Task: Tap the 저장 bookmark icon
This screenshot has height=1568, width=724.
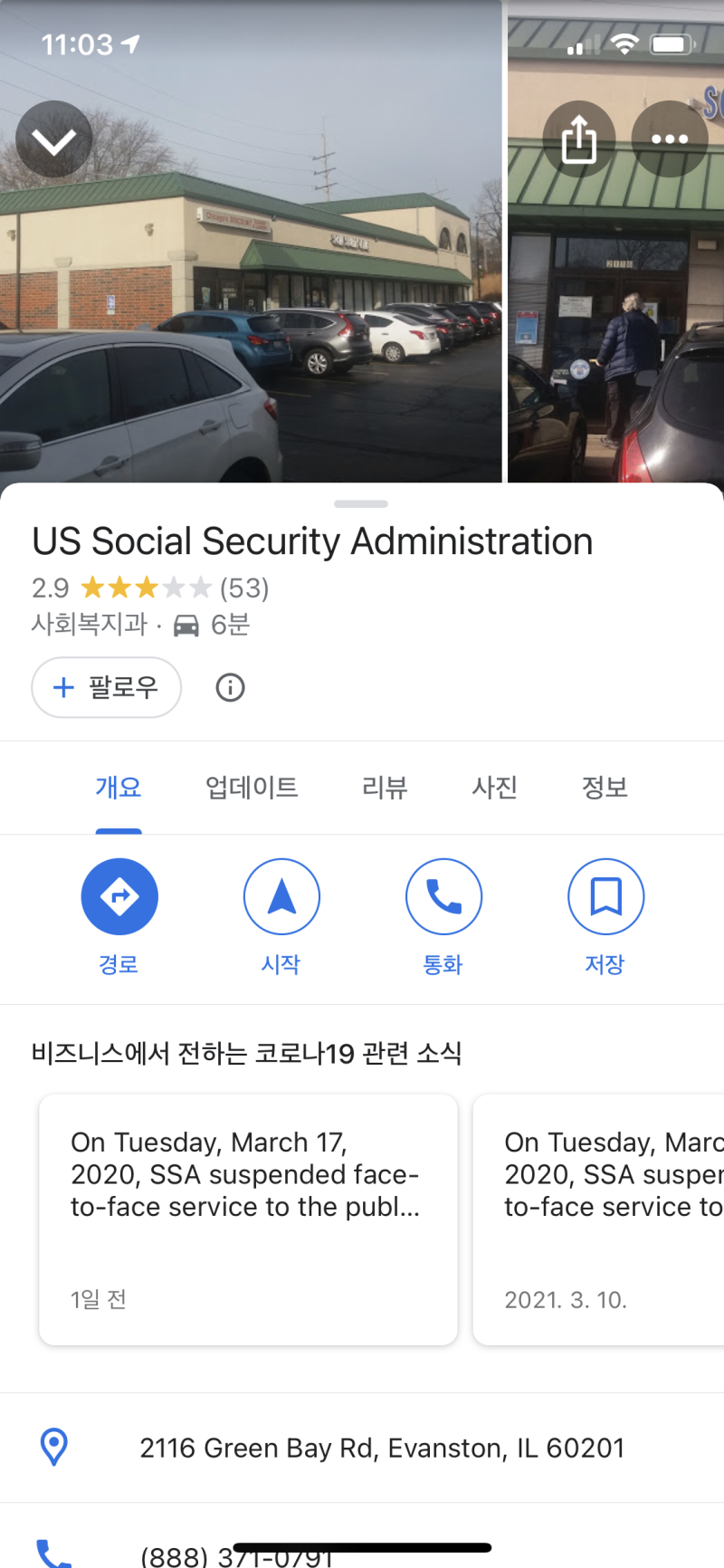Action: (x=605, y=895)
